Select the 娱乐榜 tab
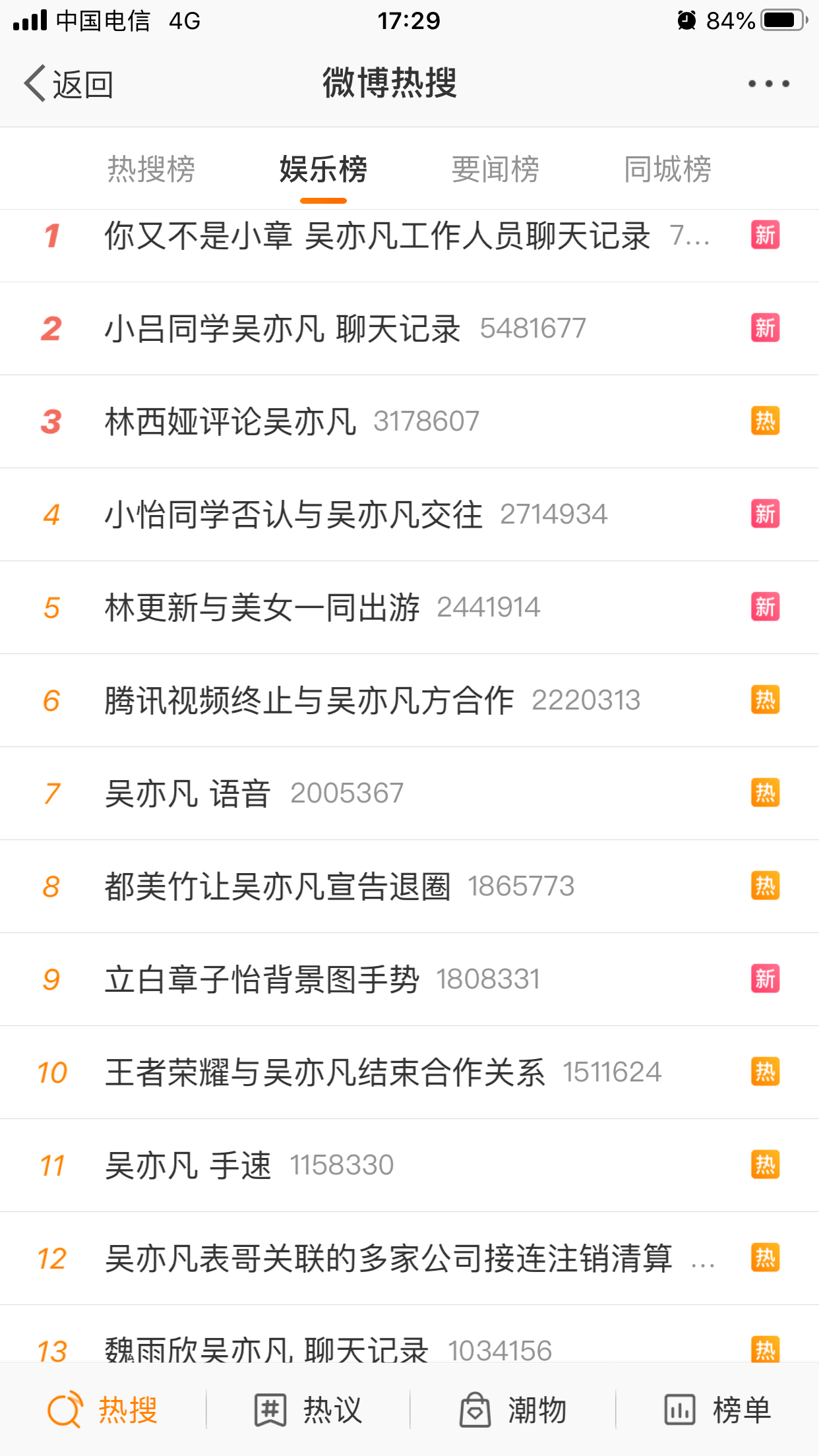The height and width of the screenshot is (1456, 819). click(323, 169)
